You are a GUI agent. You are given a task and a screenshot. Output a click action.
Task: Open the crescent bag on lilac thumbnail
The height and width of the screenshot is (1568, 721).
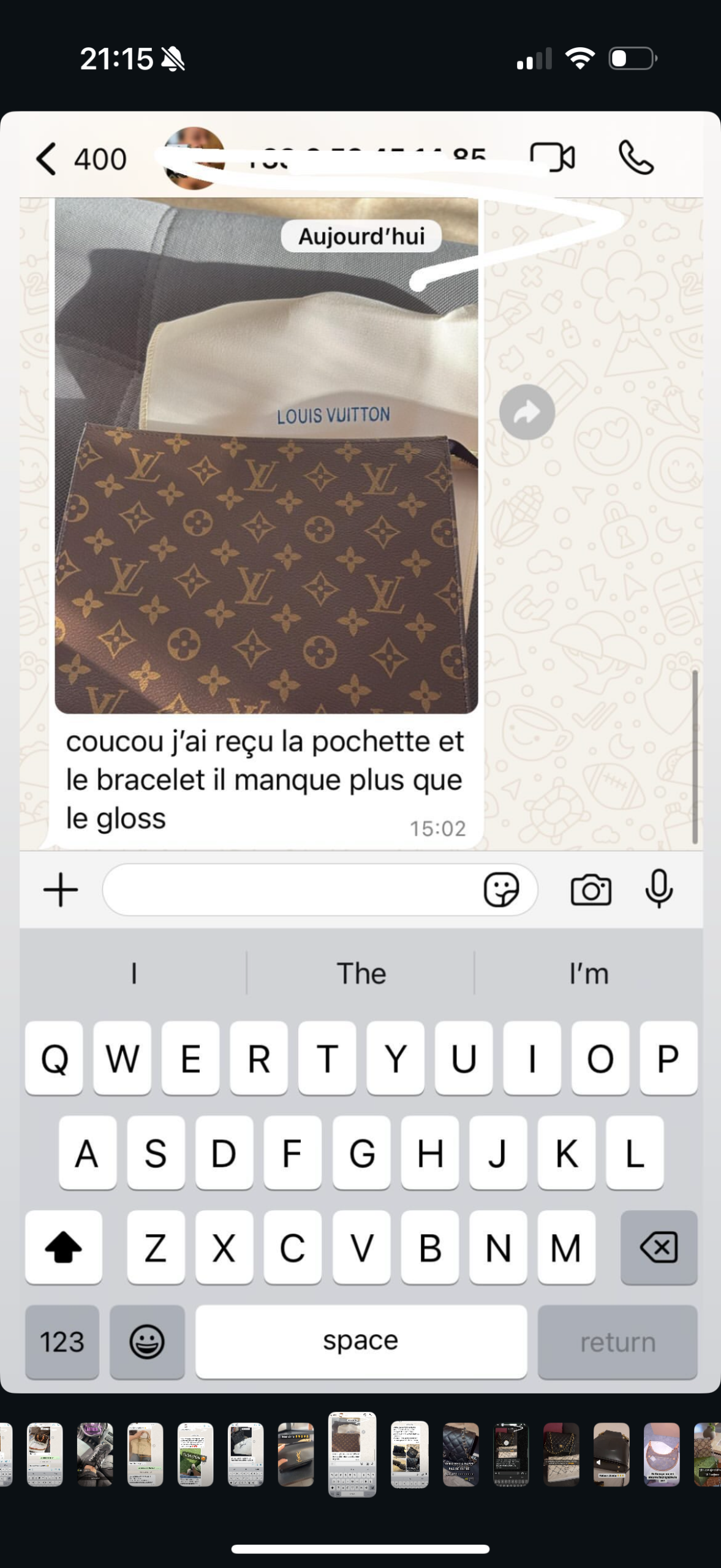point(662,1454)
